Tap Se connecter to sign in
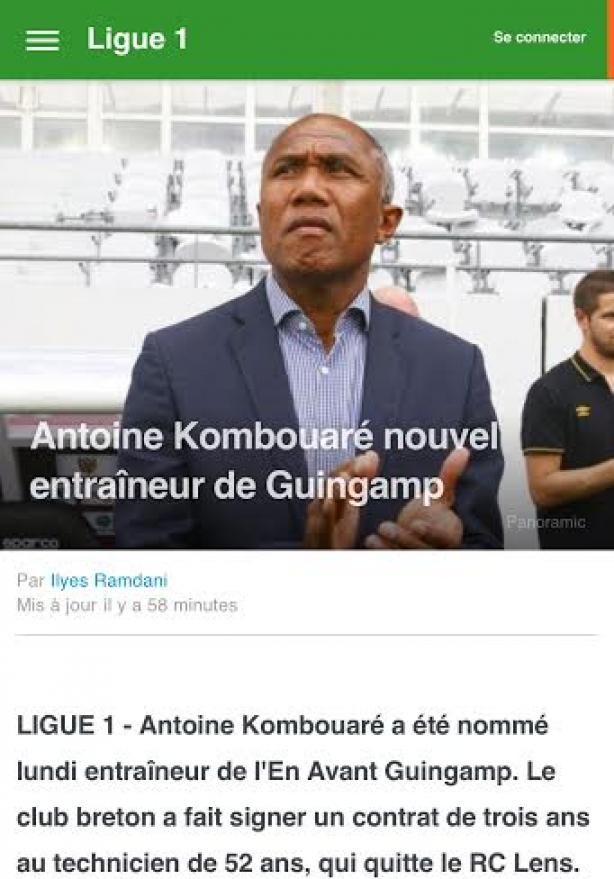Screen dimensions: 614x879 coord(539,38)
